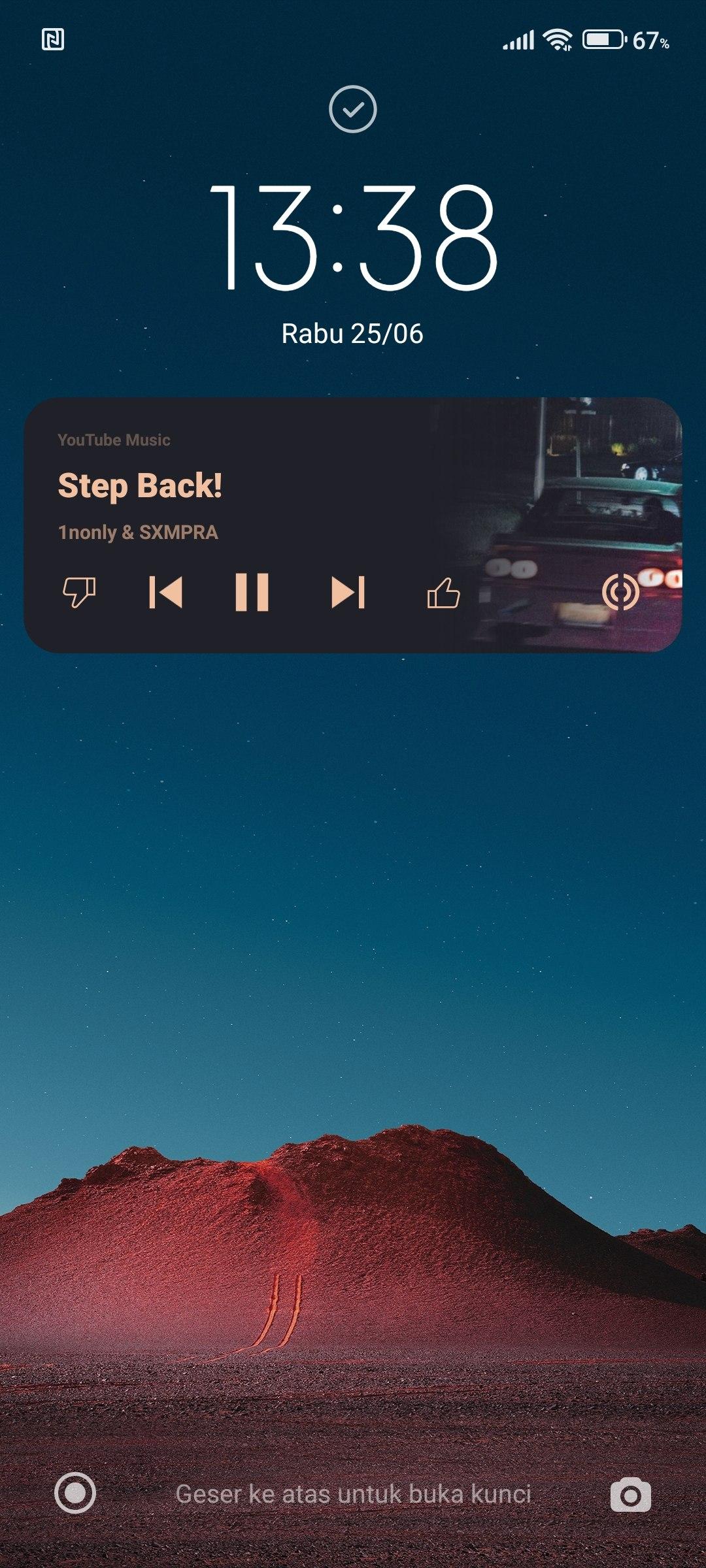Skip to the next track
Viewport: 706px width, 1568px height.
348,593
